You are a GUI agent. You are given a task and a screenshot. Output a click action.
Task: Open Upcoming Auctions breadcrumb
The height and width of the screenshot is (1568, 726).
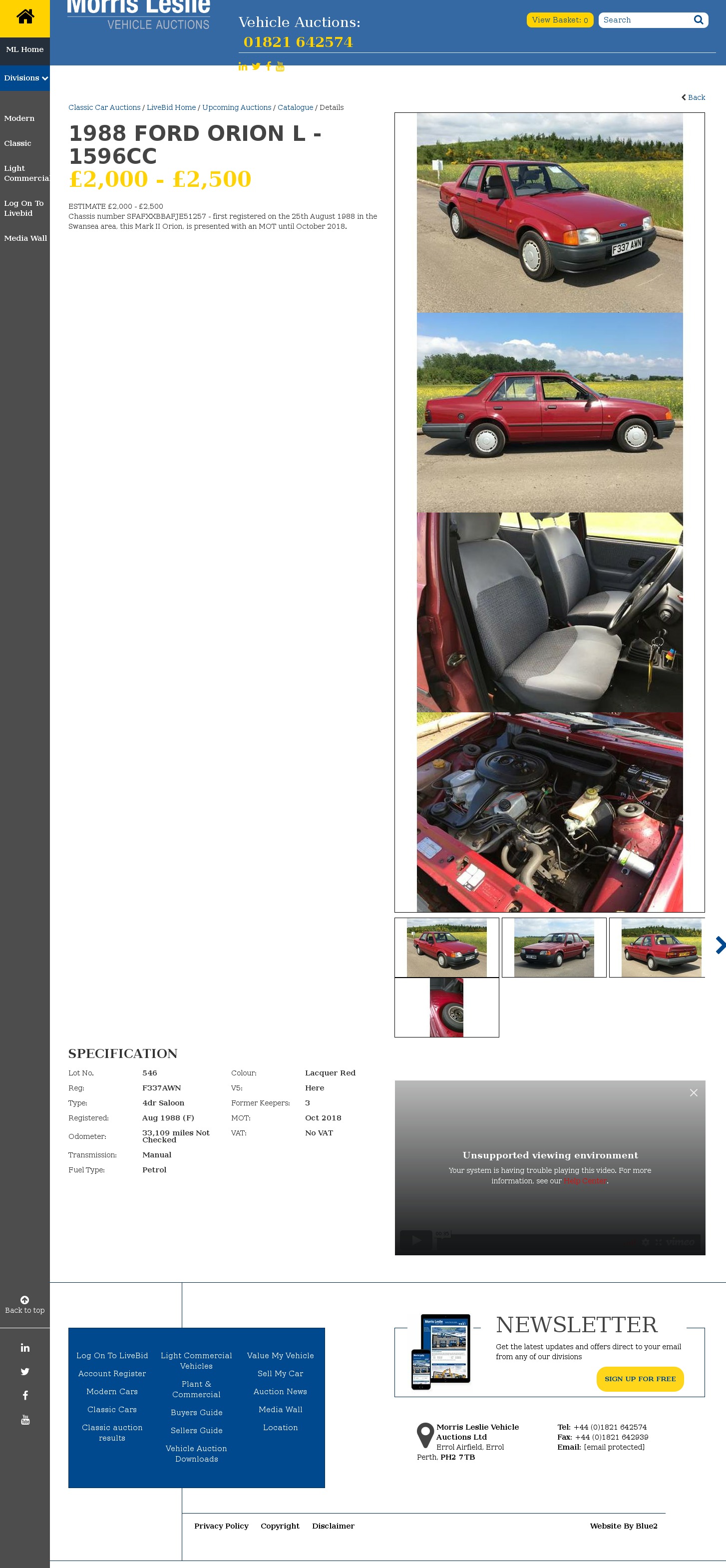(236, 108)
